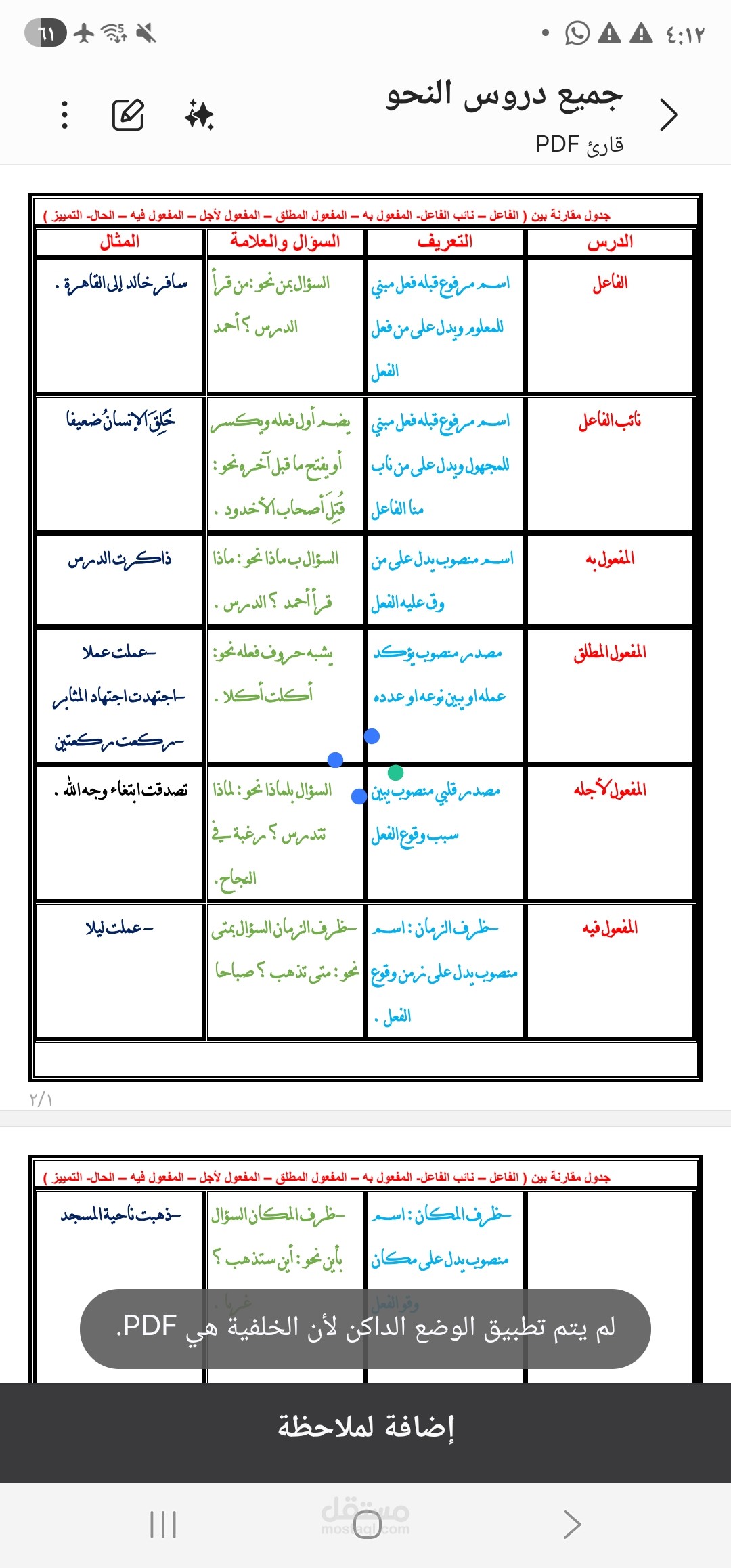731x1568 pixels.
Task: Tap the blue annotation dot on the table
Action: click(x=371, y=736)
